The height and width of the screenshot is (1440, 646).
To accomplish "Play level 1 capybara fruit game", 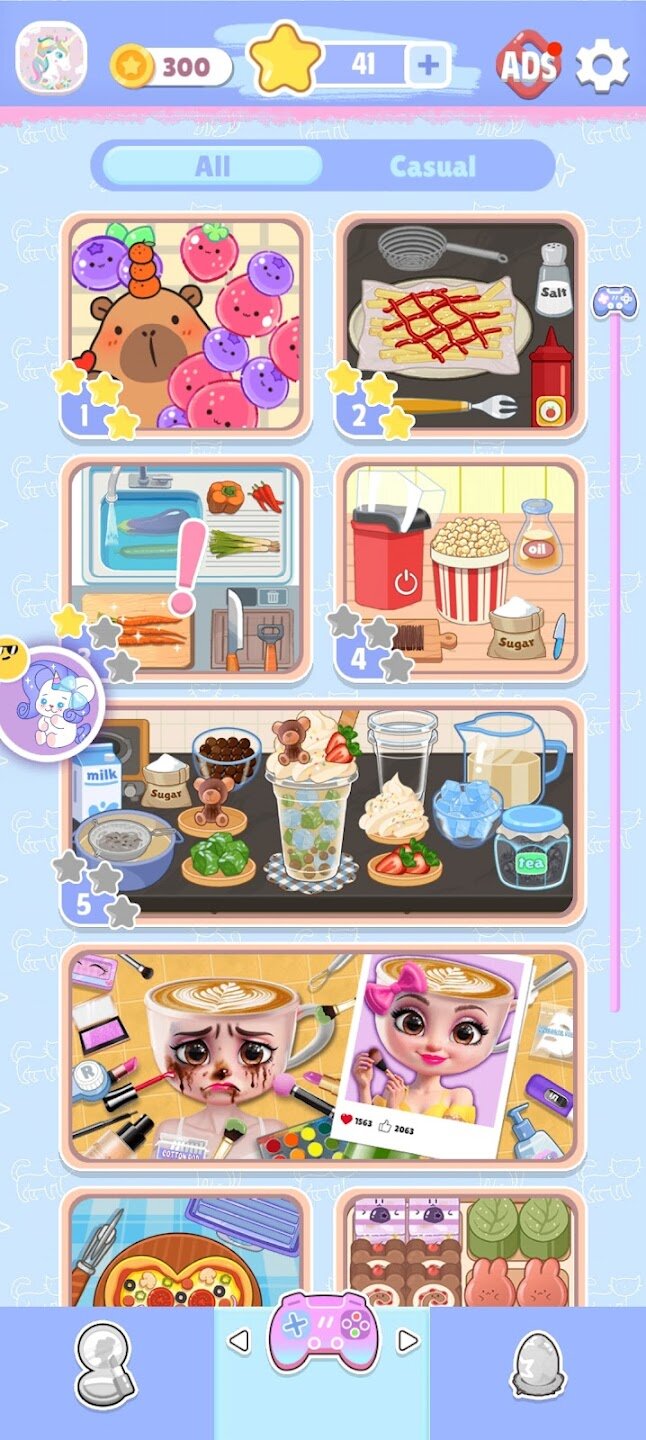I will tap(186, 326).
